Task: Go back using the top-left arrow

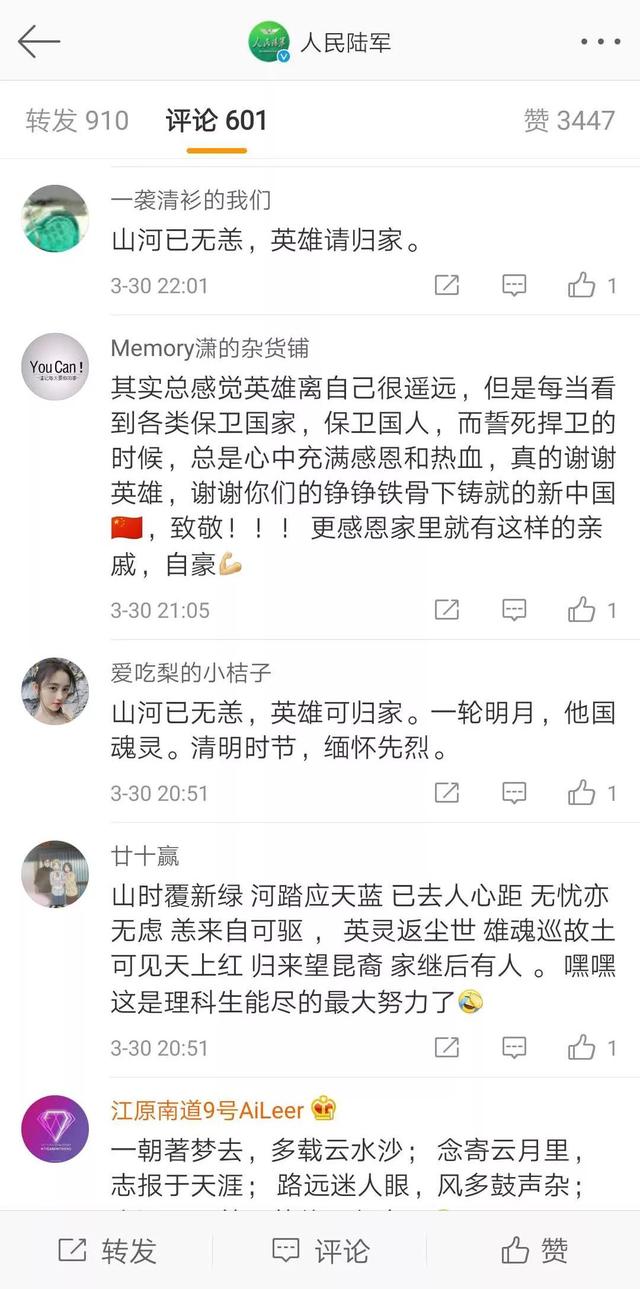Action: pos(39,41)
